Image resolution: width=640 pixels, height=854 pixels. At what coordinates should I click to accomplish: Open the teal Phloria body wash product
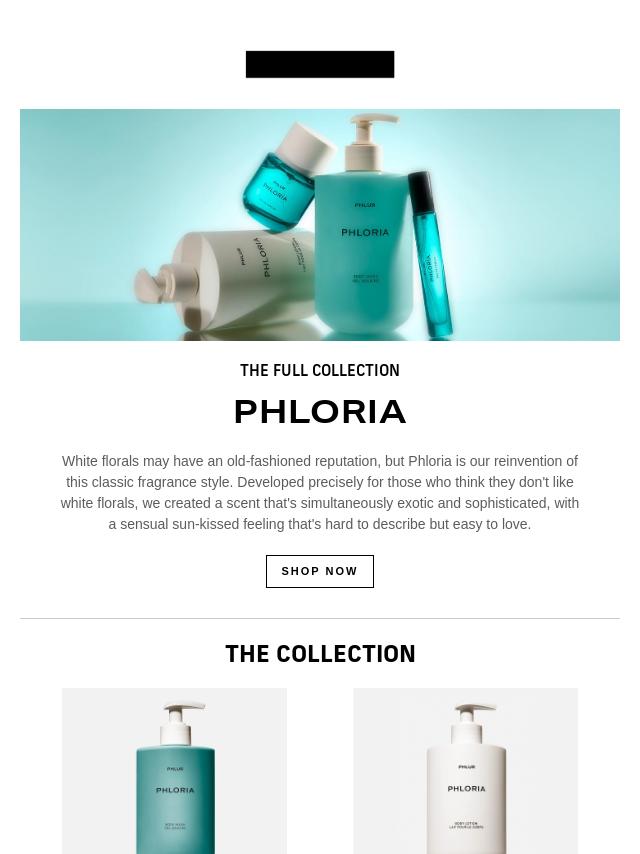[174, 771]
